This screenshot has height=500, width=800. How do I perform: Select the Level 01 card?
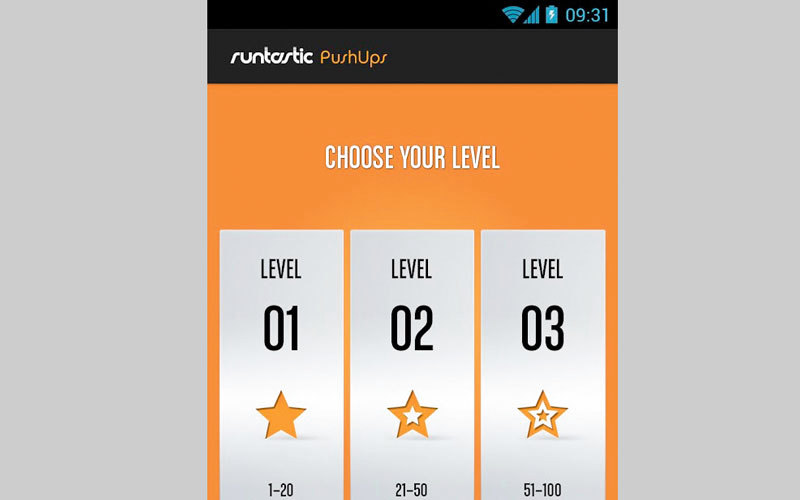click(281, 365)
